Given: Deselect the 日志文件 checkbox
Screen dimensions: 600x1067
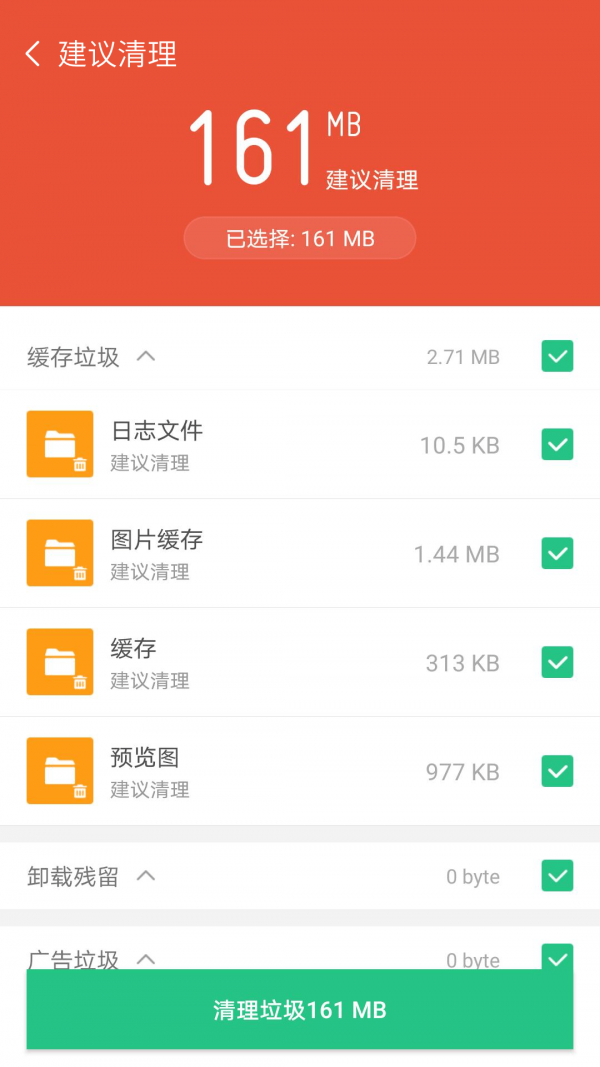Looking at the screenshot, I should click(557, 444).
